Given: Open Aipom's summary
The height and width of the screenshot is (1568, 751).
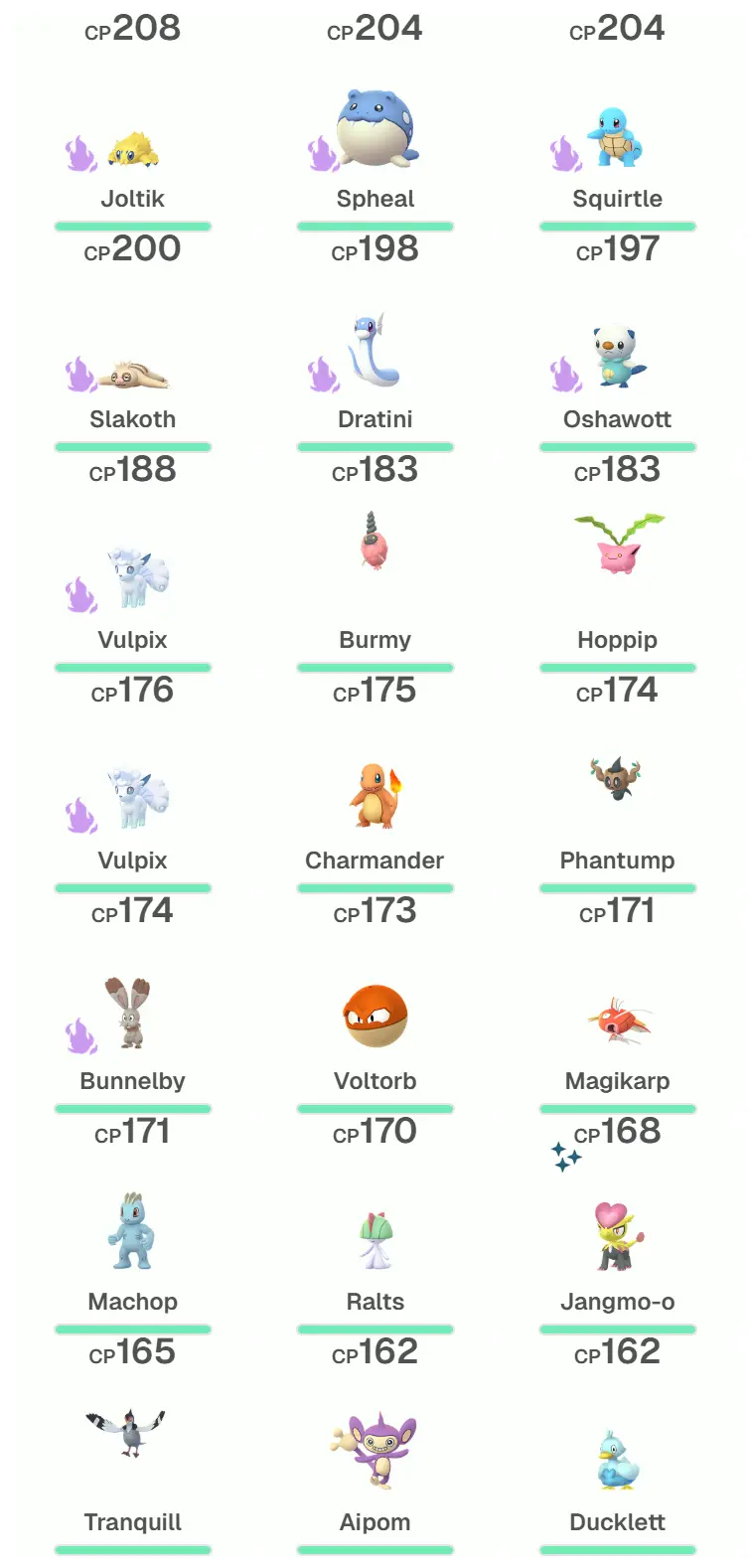Looking at the screenshot, I should click(375, 1451).
